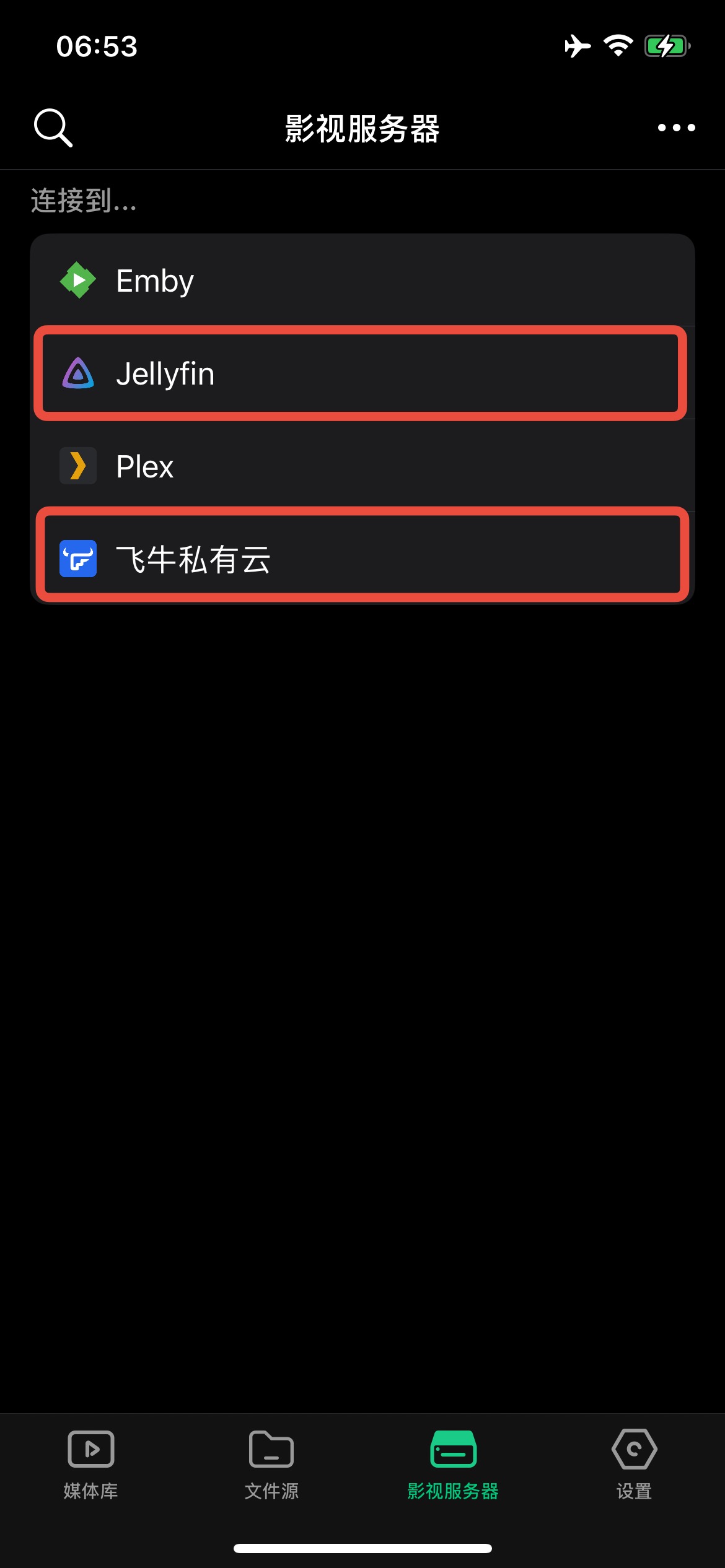
Task: Switch to the 媒体库 tab
Action: point(90,1465)
